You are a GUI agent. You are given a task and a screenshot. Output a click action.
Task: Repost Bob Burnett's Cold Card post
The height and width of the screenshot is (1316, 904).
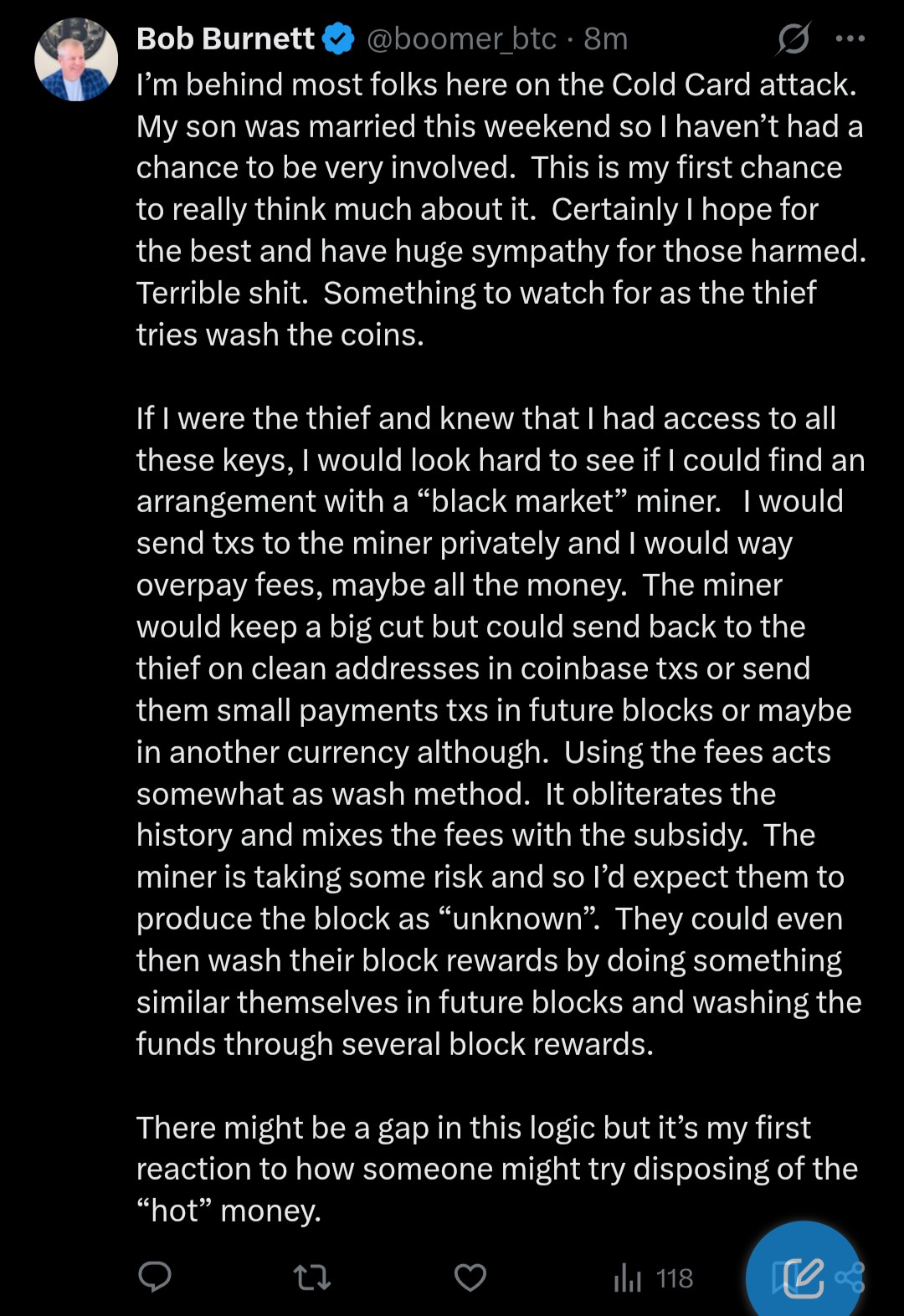point(312,1278)
